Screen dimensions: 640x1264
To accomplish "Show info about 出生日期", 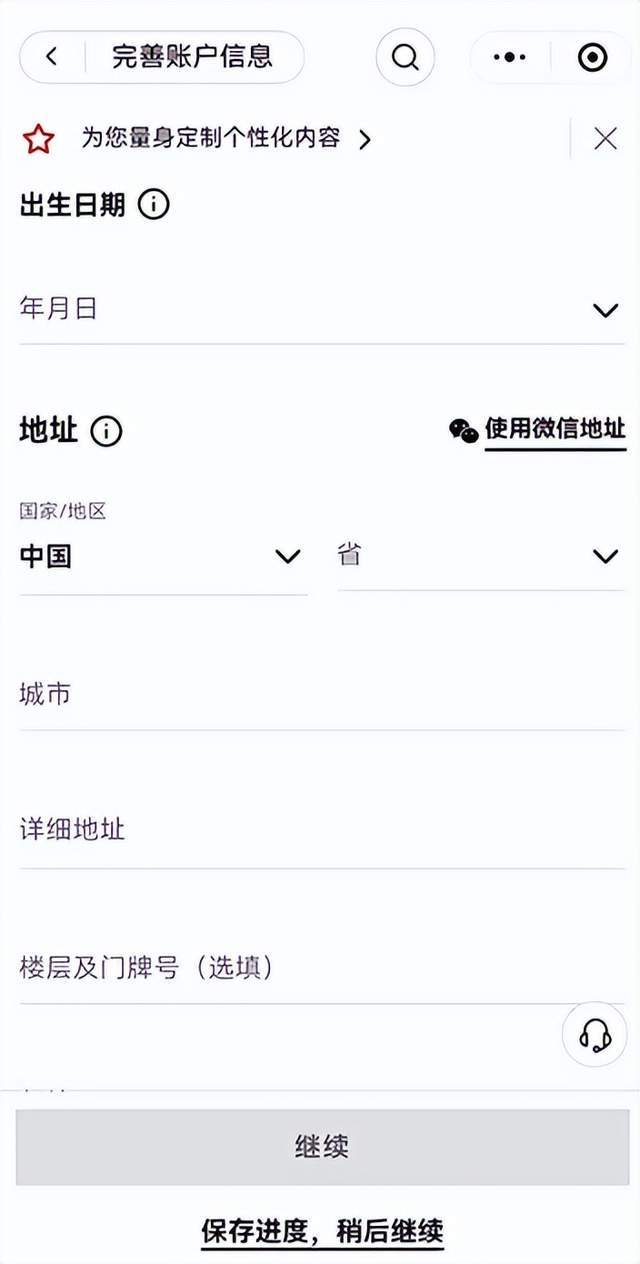I will (x=153, y=205).
